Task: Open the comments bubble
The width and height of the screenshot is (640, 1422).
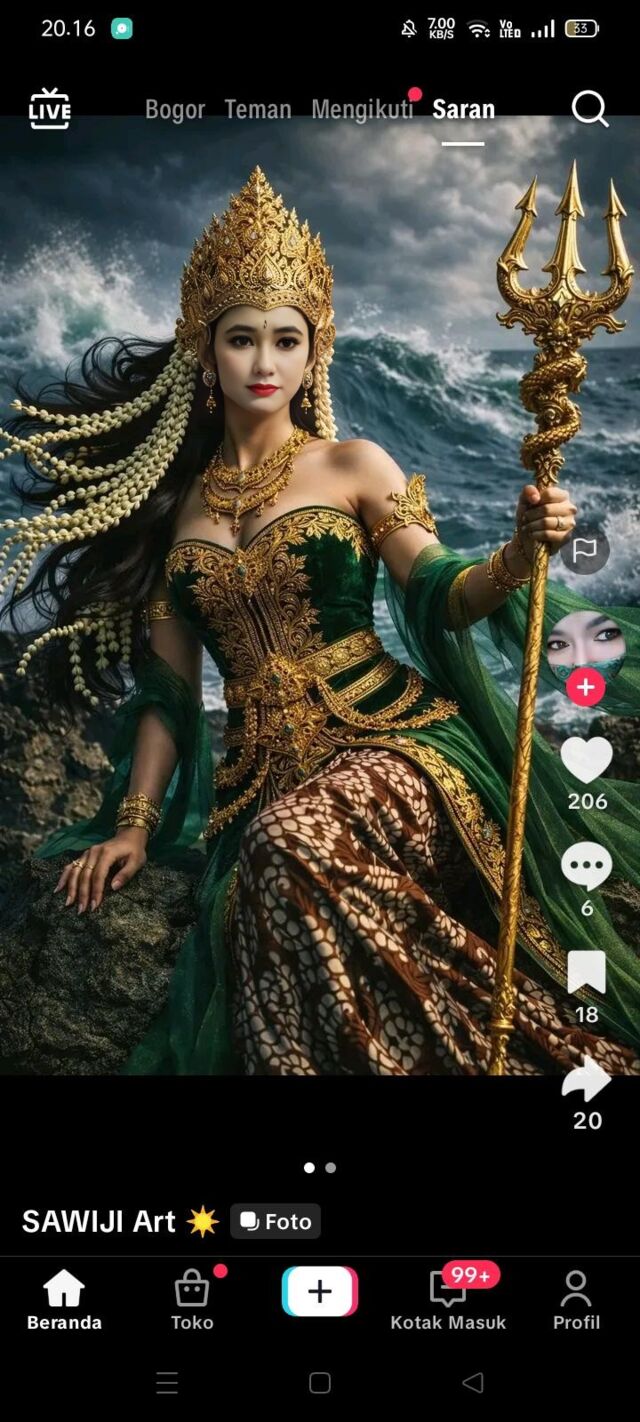Action: click(x=586, y=866)
